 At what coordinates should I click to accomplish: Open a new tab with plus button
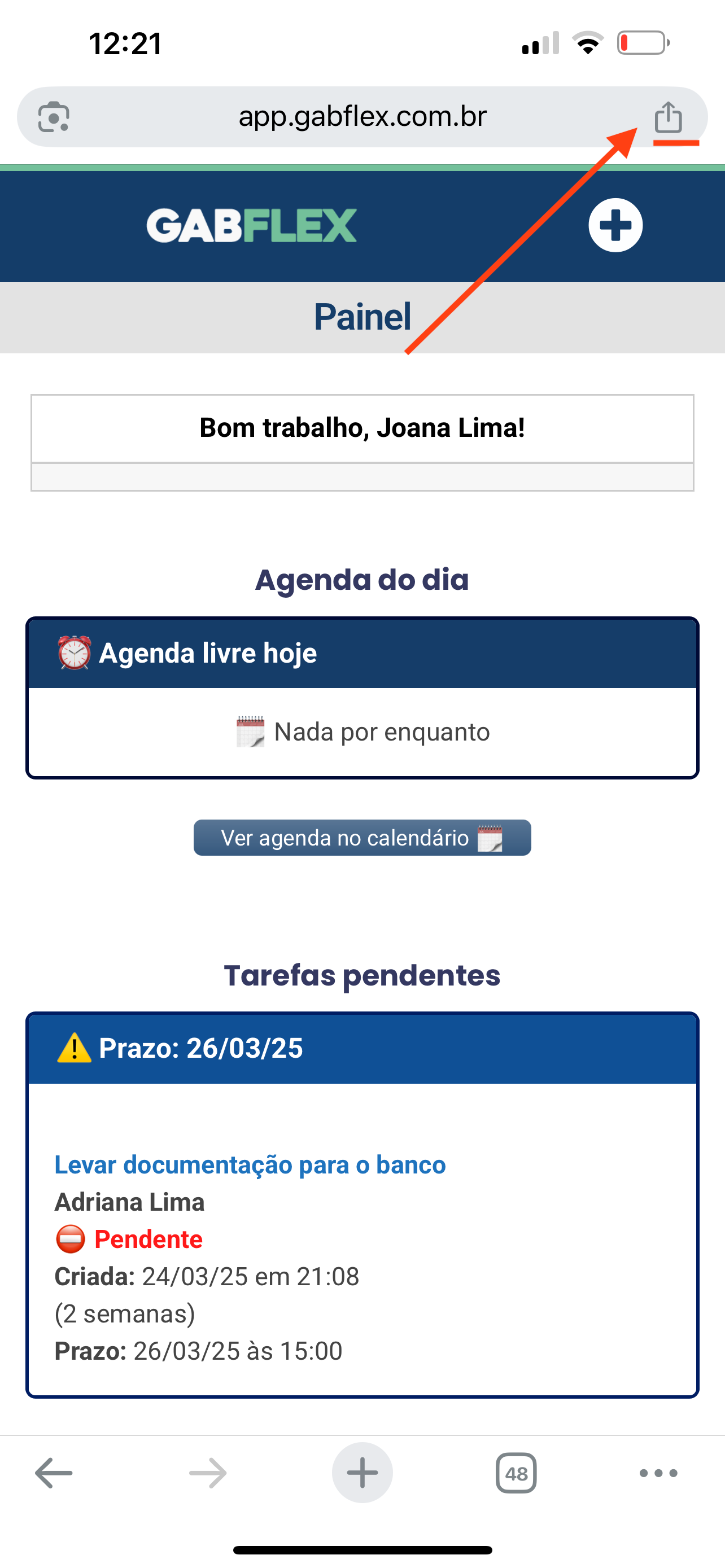coord(362,1473)
